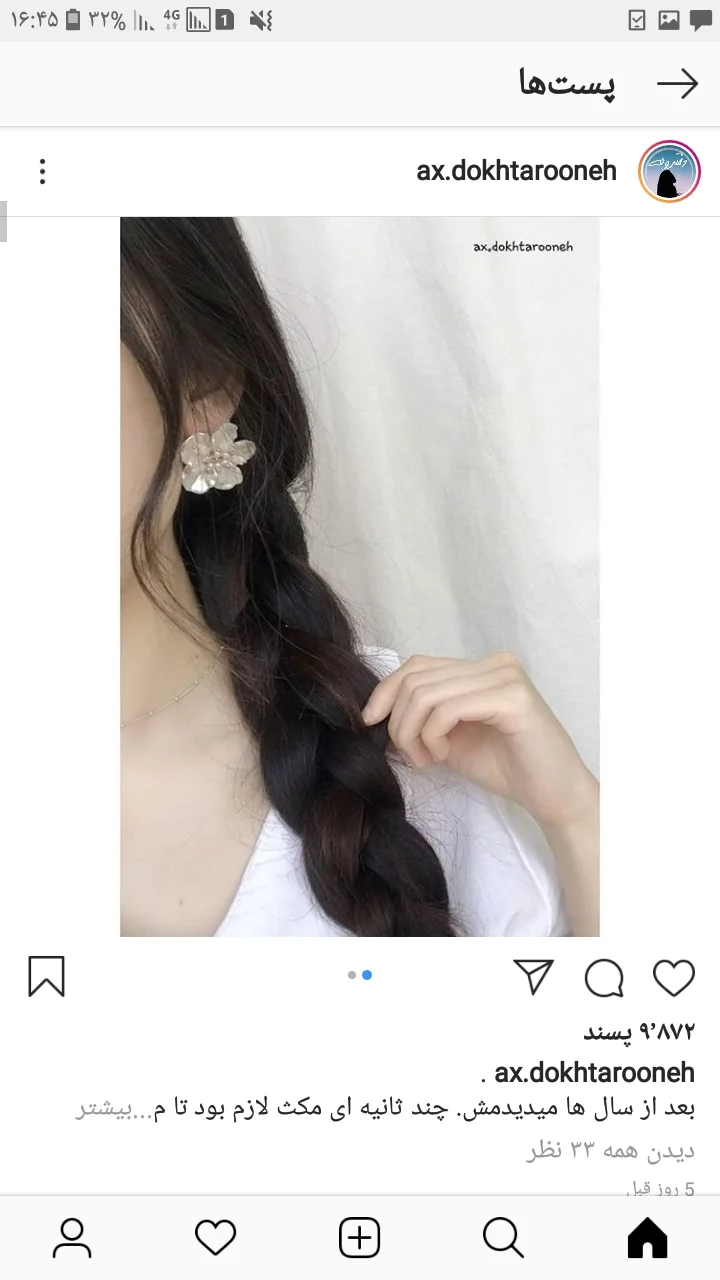Create a new post with the plus icon
This screenshot has width=720, height=1280.
tap(359, 1237)
